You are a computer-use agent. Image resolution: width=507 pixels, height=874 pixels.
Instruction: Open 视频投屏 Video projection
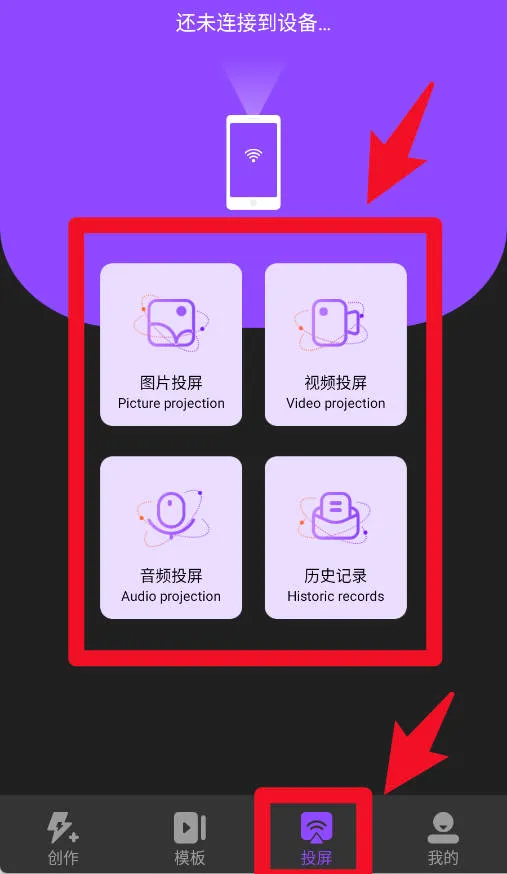coord(336,344)
